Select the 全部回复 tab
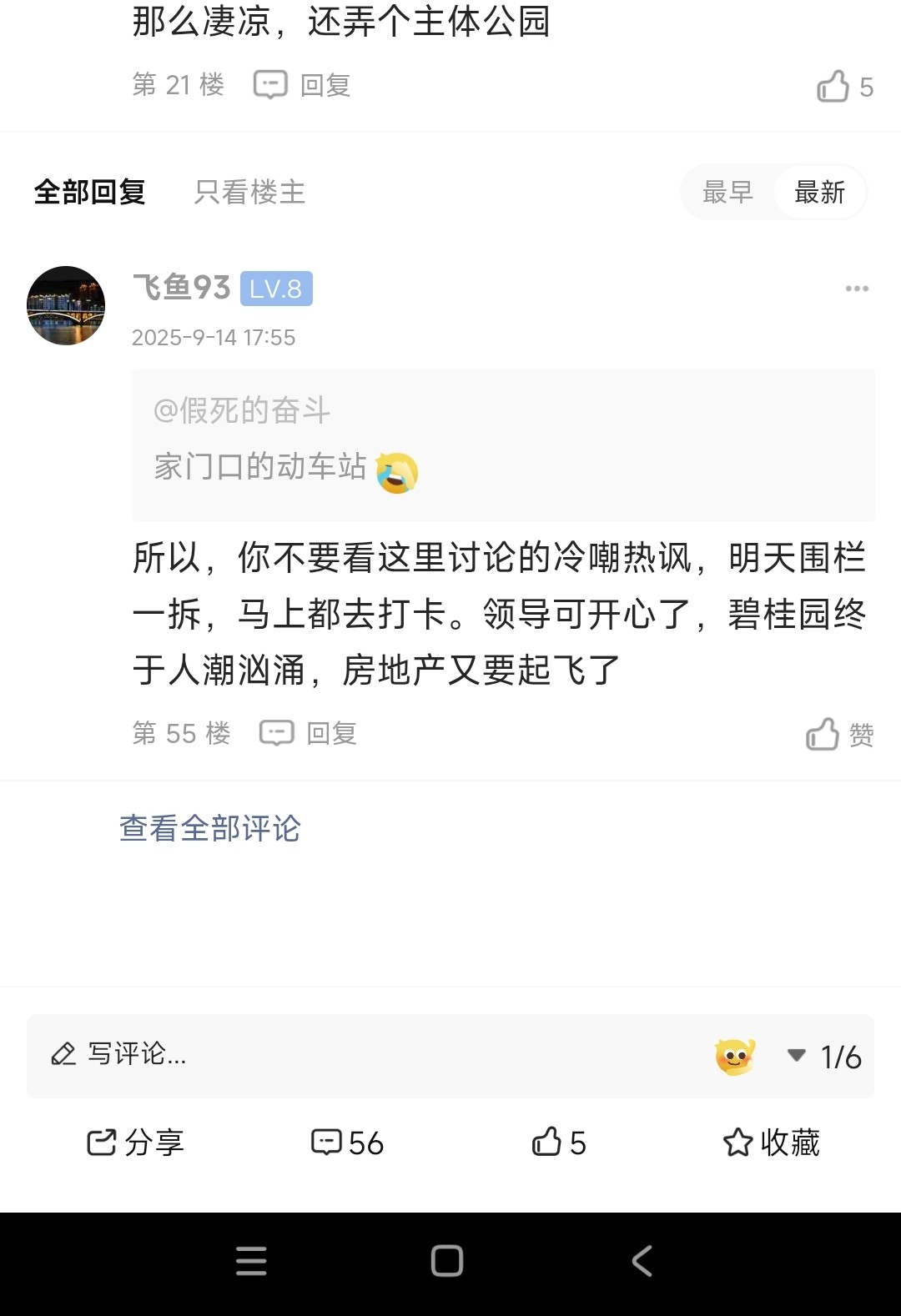Viewport: 901px width, 1316px height. point(89,193)
